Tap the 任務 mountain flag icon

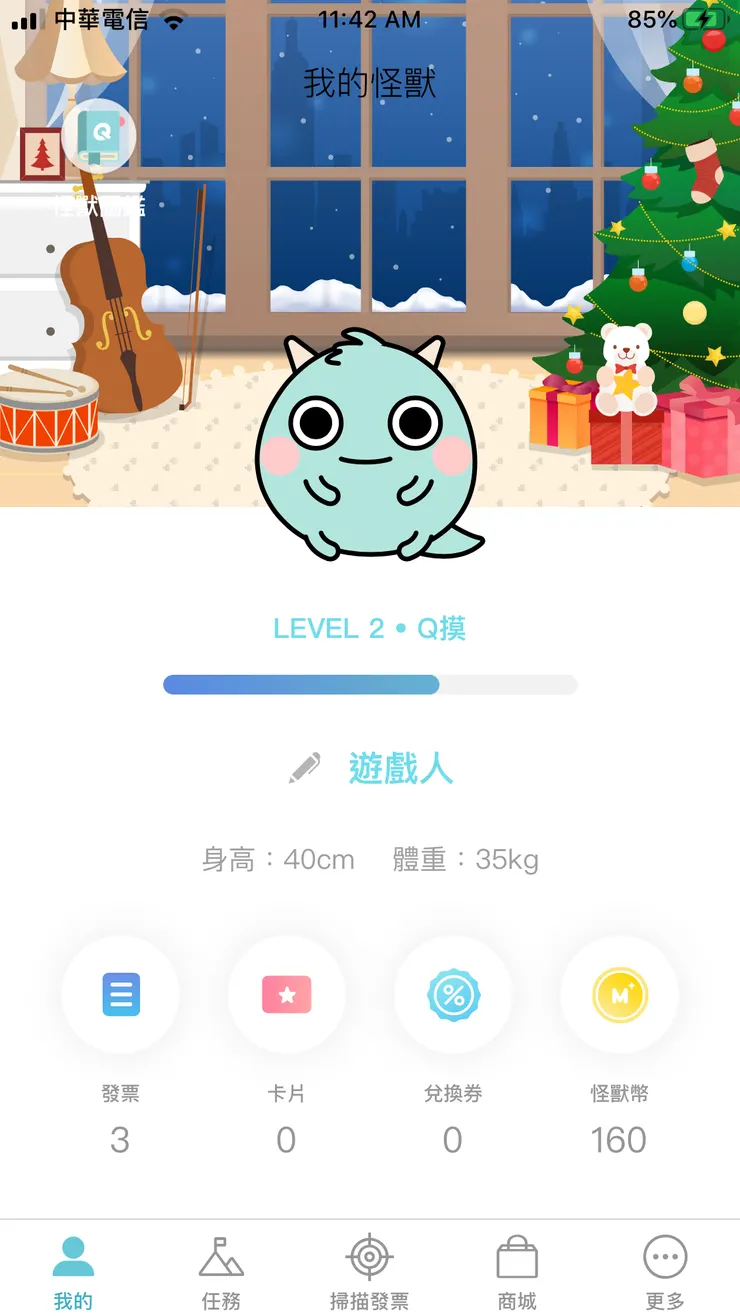[x=221, y=1255]
